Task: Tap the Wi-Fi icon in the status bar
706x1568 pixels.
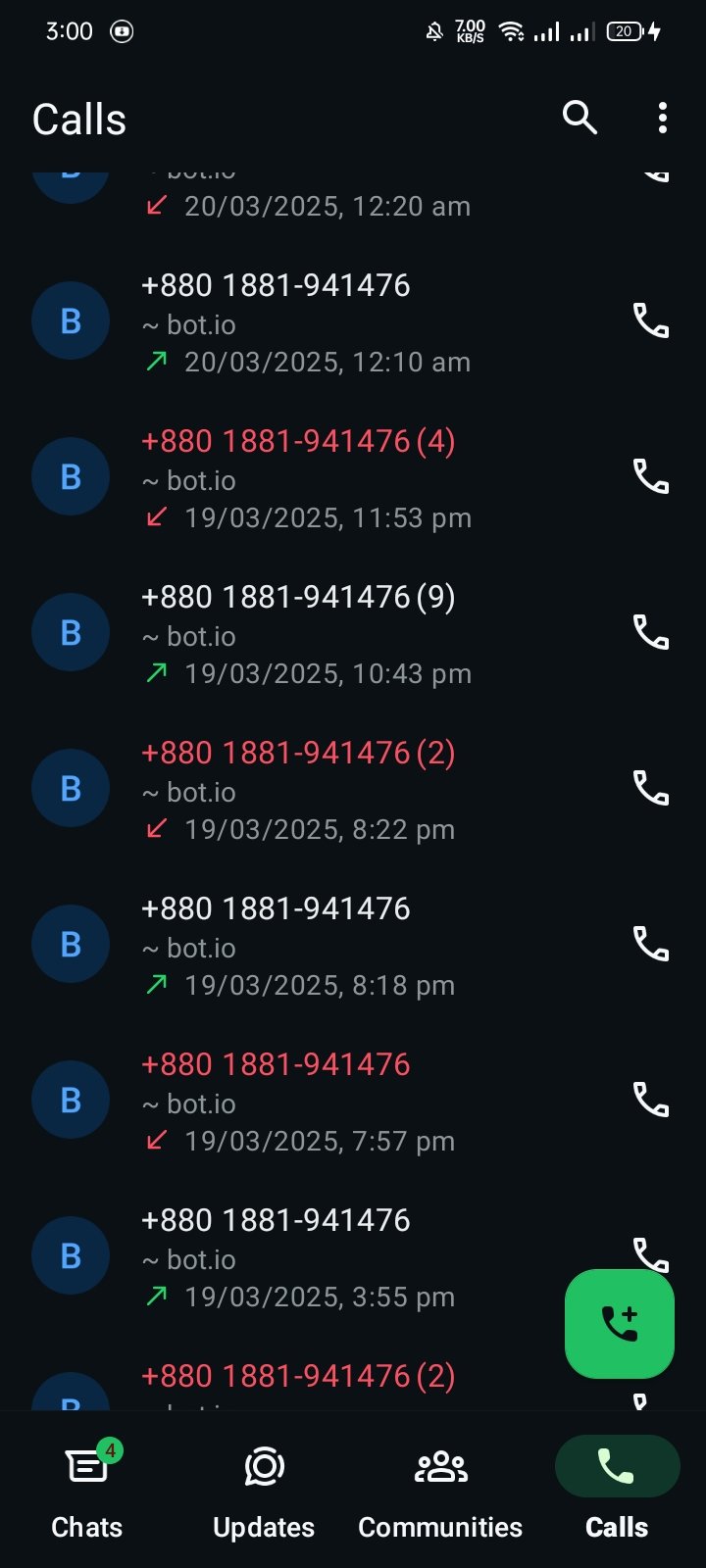Action: [x=511, y=31]
